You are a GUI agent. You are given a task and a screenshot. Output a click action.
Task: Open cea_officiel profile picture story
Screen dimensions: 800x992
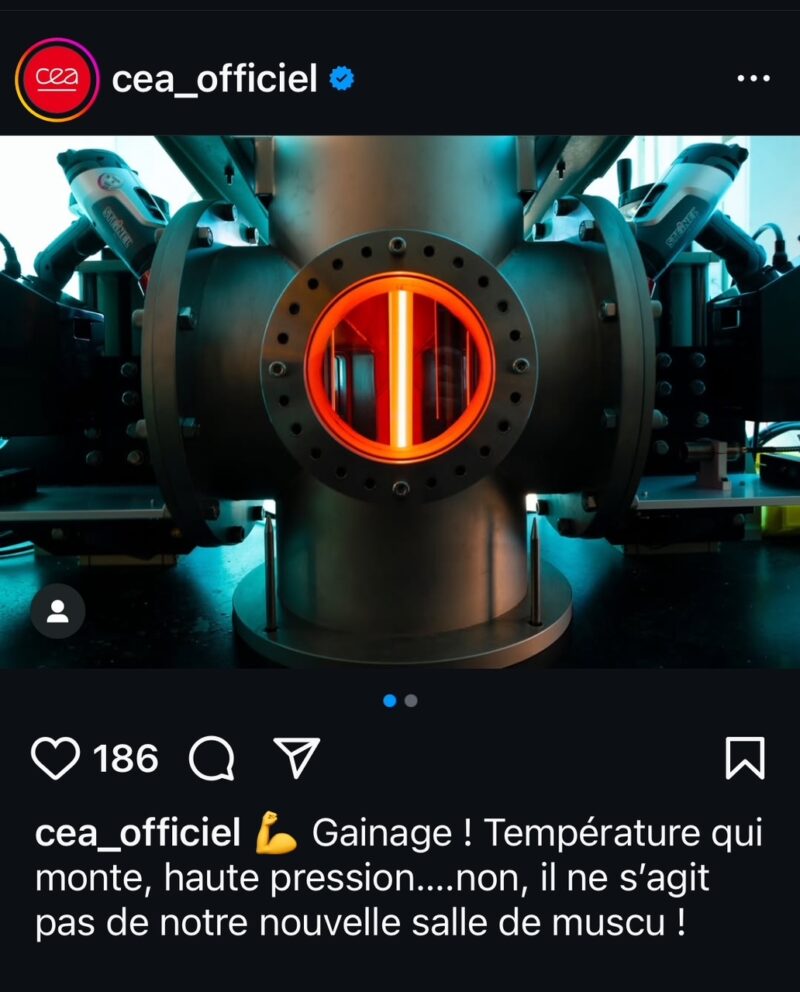(56, 79)
